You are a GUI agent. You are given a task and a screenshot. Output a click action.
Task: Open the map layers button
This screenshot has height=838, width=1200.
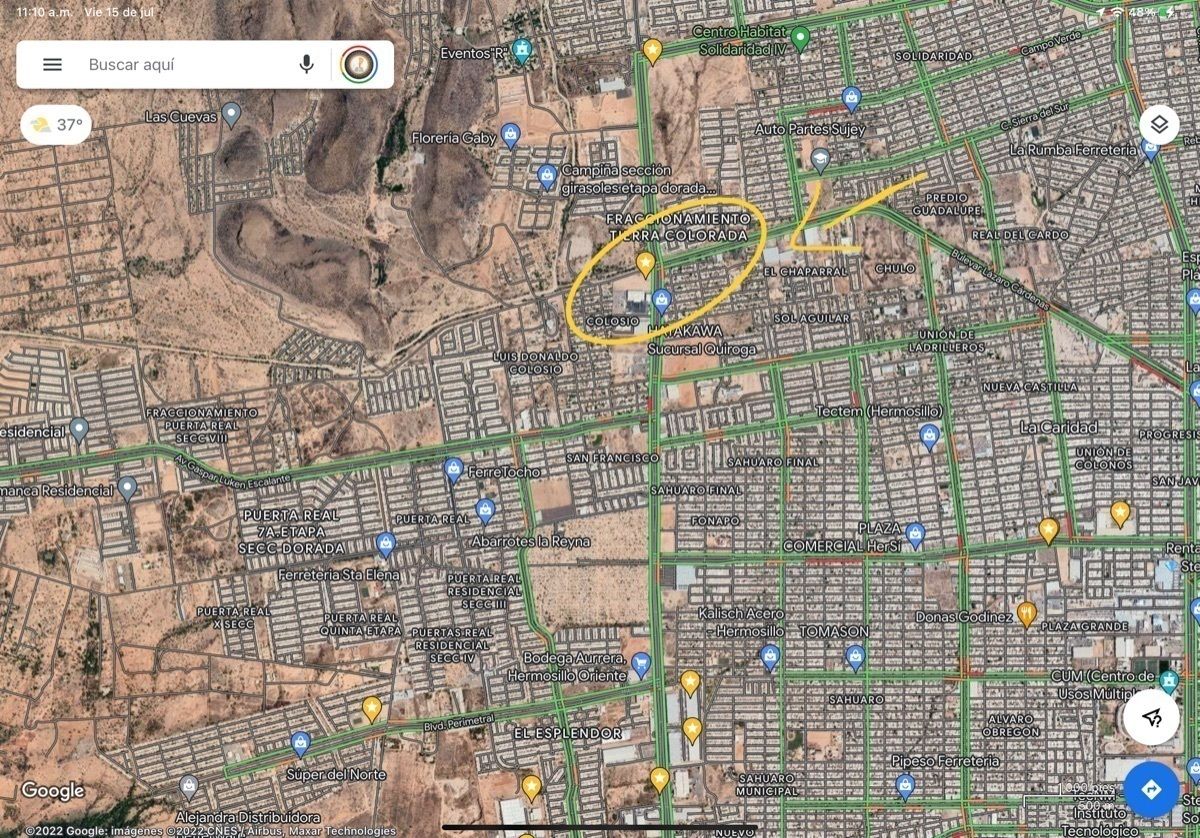[1158, 125]
